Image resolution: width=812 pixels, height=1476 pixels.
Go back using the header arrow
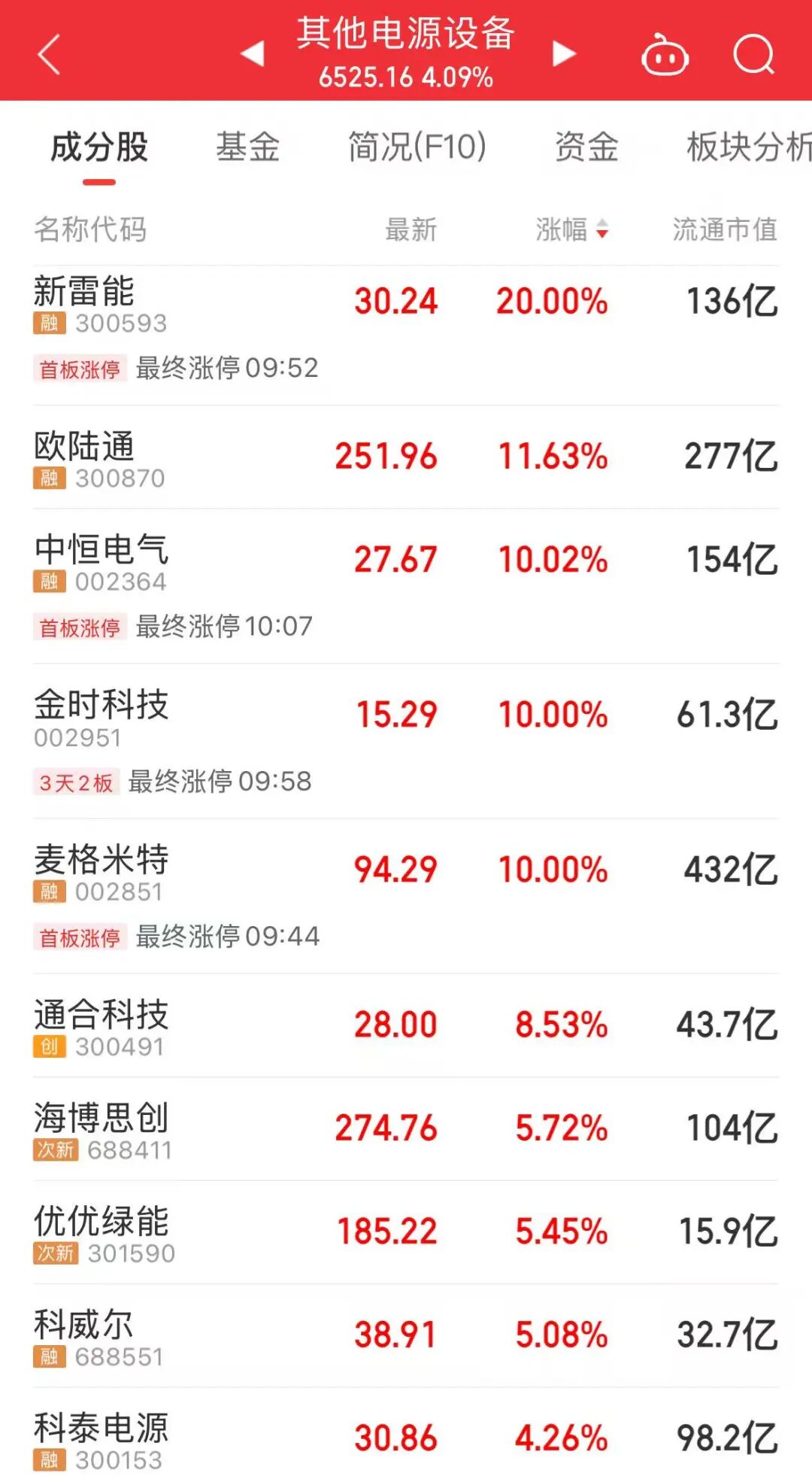click(49, 55)
